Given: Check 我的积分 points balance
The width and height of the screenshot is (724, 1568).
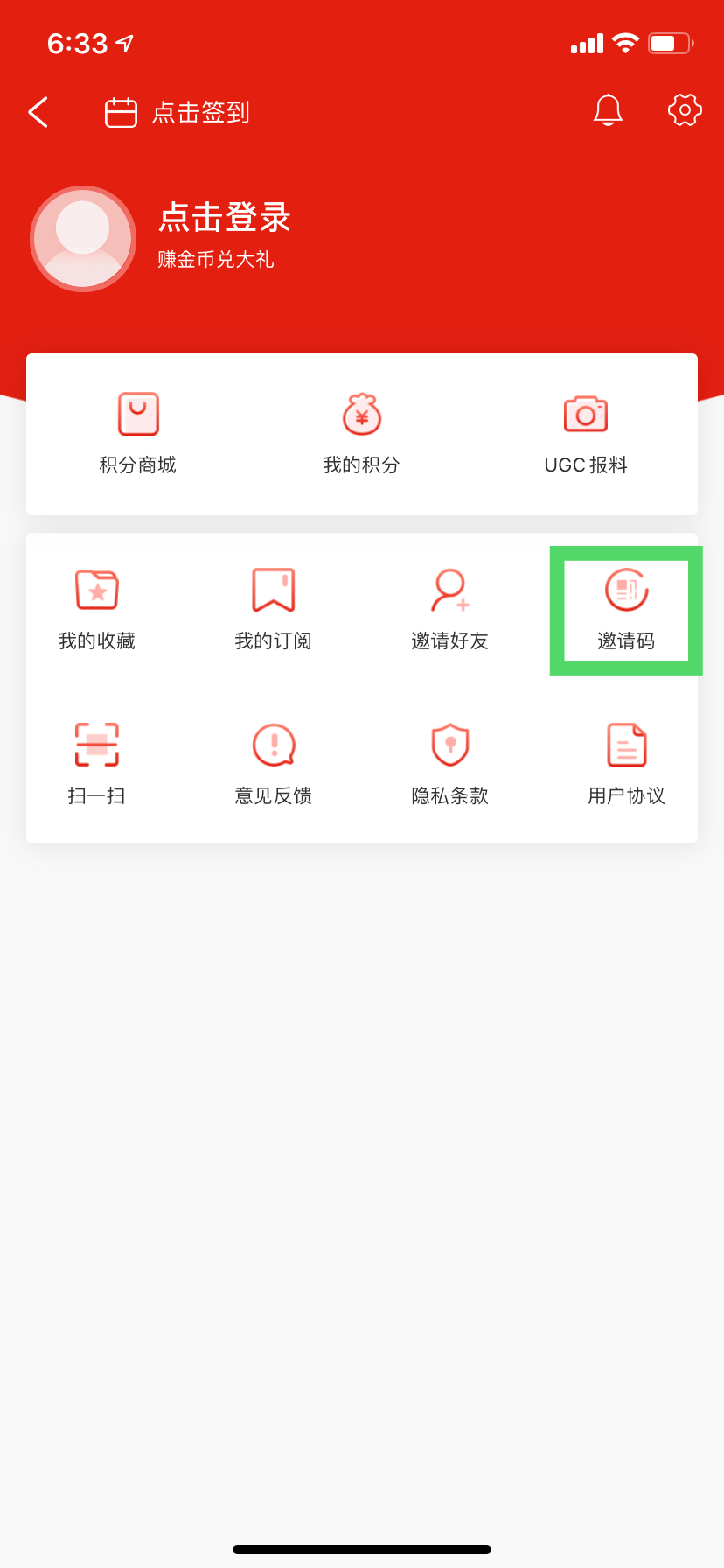Looking at the screenshot, I should (361, 433).
